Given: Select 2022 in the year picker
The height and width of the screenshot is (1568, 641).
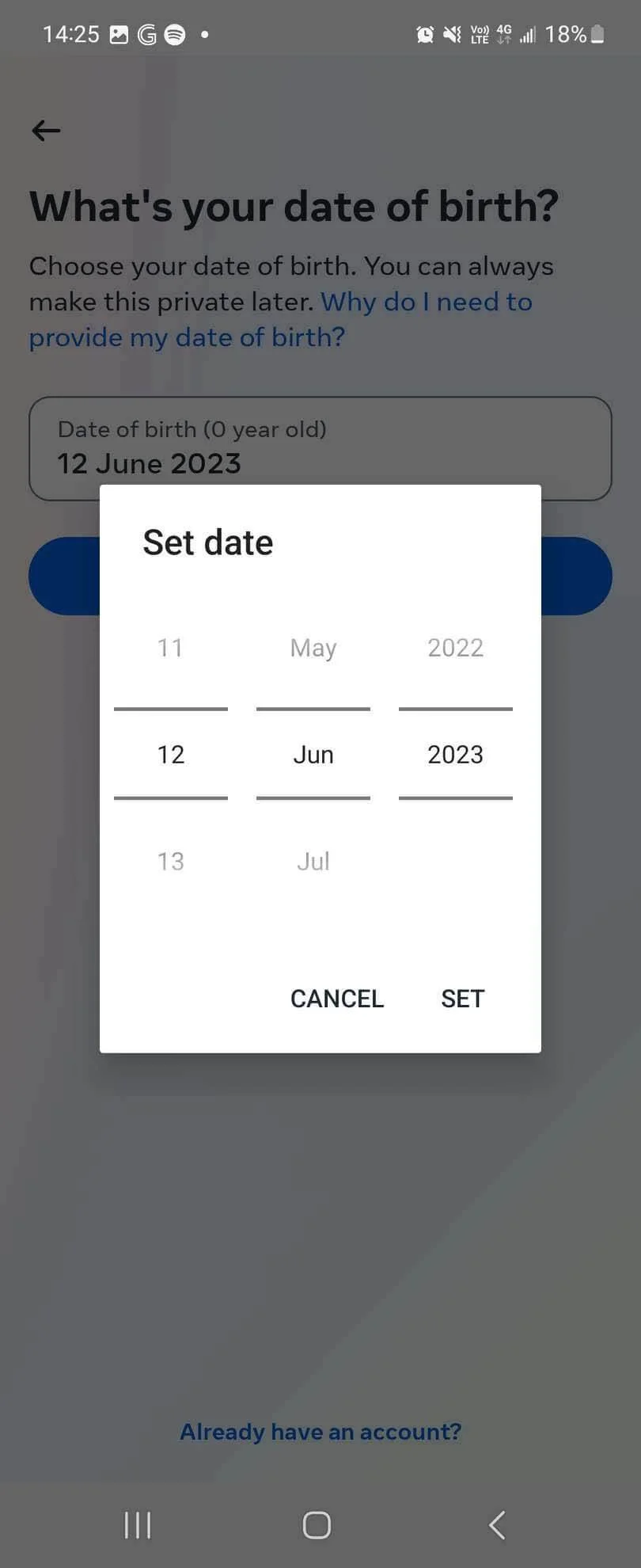Looking at the screenshot, I should [455, 647].
